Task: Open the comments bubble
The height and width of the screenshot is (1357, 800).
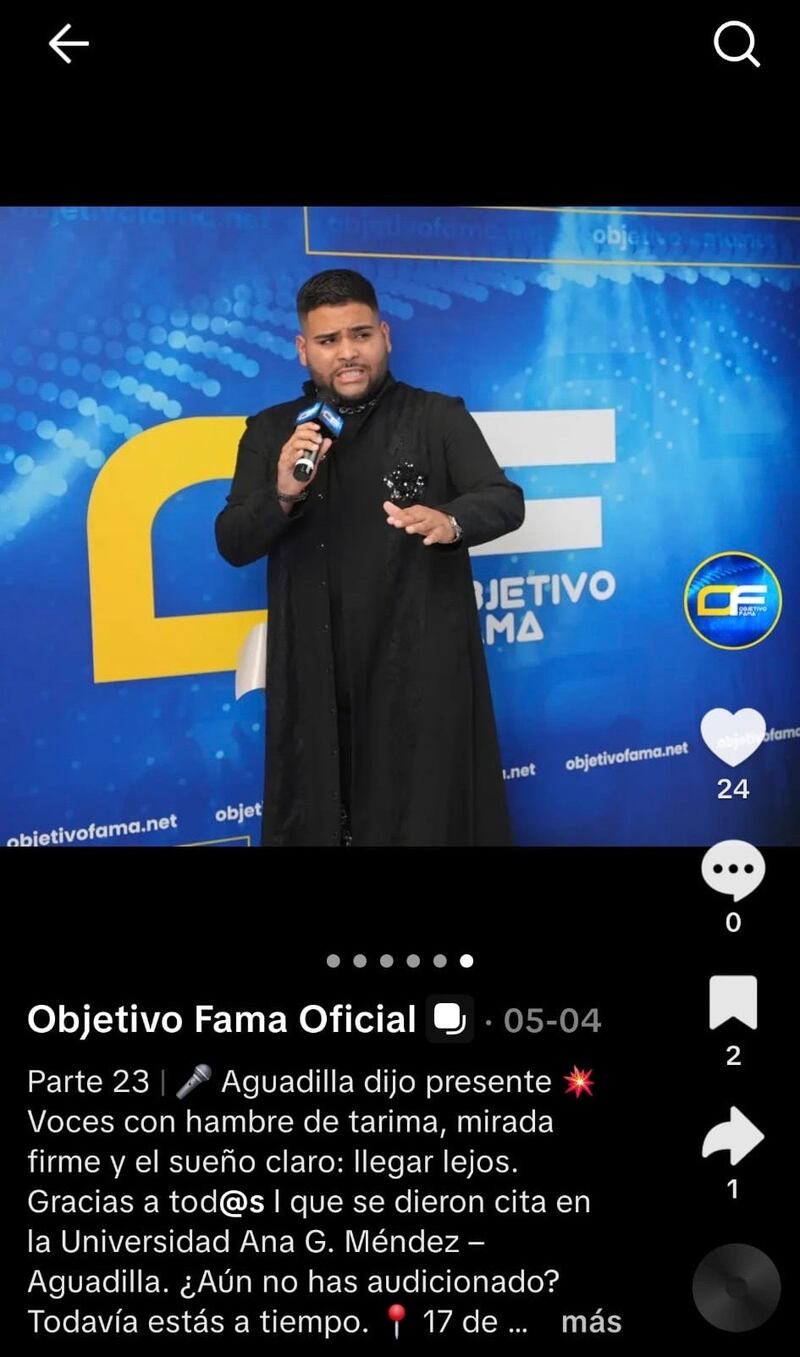Action: (732, 871)
